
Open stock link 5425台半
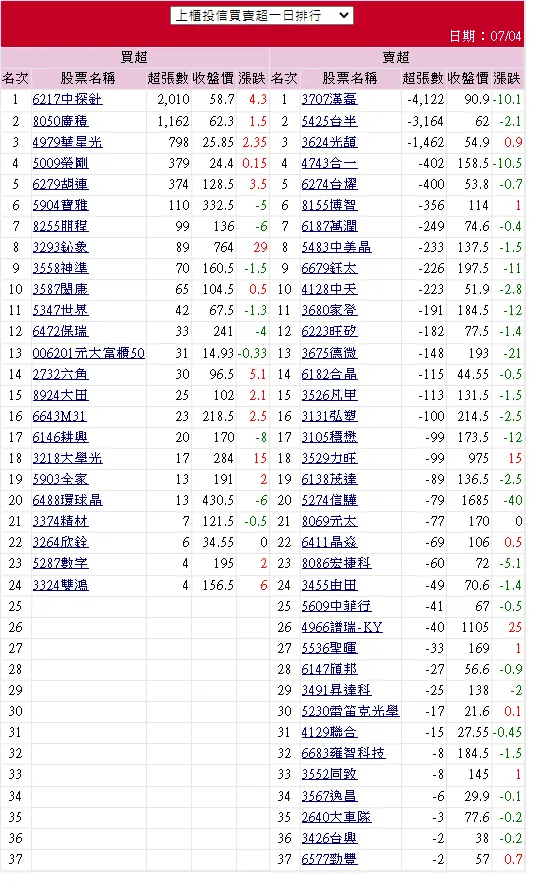pos(329,121)
